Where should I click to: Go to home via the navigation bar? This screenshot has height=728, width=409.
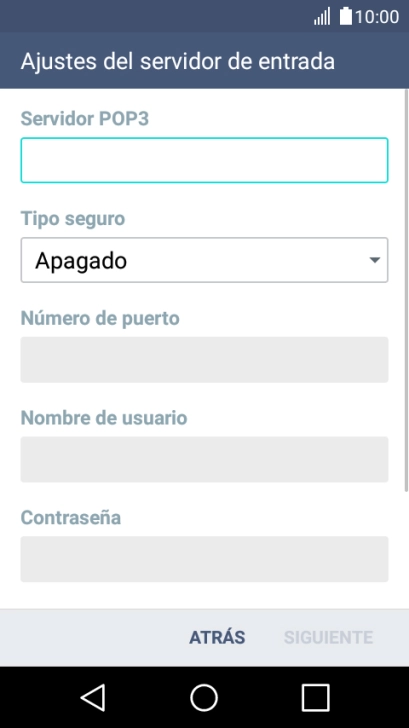pyautogui.click(x=204, y=697)
